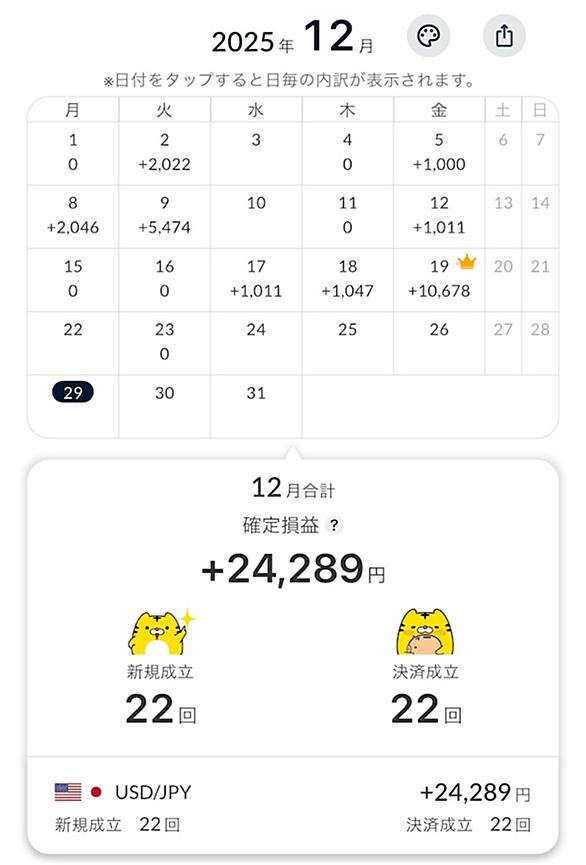This screenshot has width=586, height=865.
Task: Open daily details for December 2
Action: [x=164, y=153]
